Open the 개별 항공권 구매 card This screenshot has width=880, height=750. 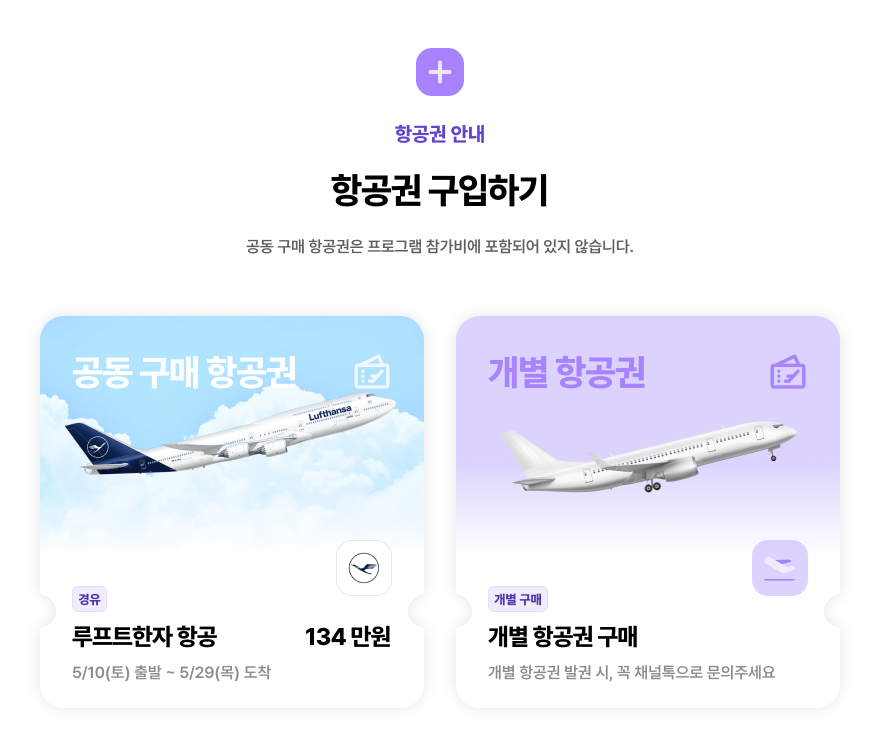(647, 511)
